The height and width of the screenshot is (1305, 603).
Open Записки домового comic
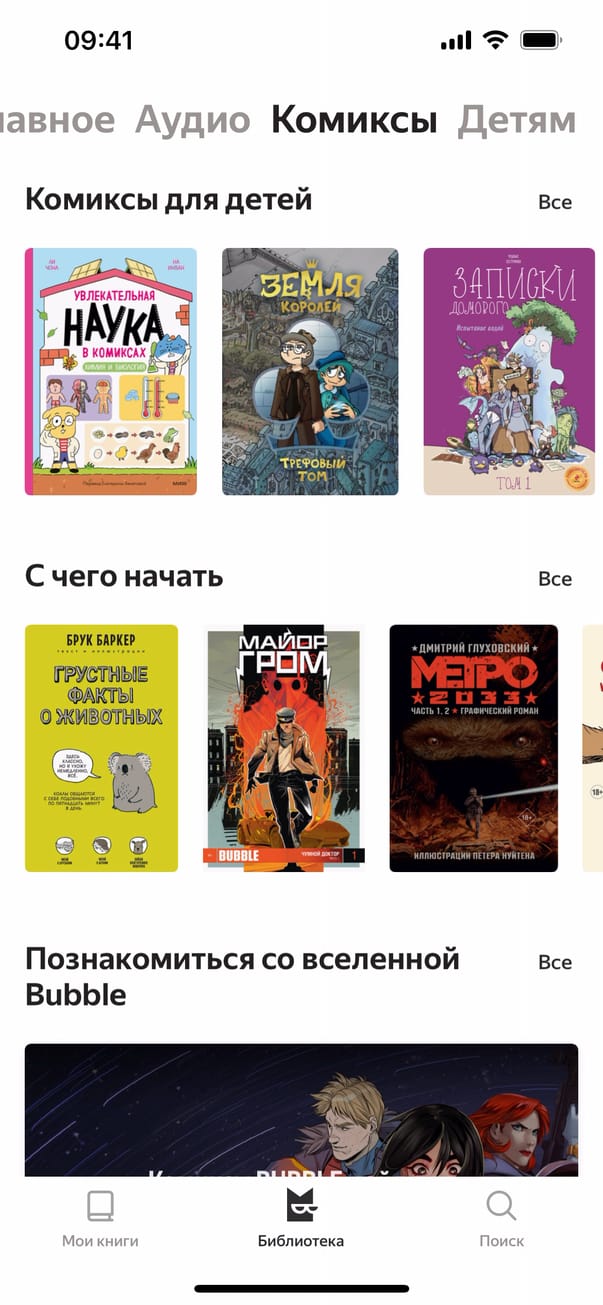[x=509, y=372]
